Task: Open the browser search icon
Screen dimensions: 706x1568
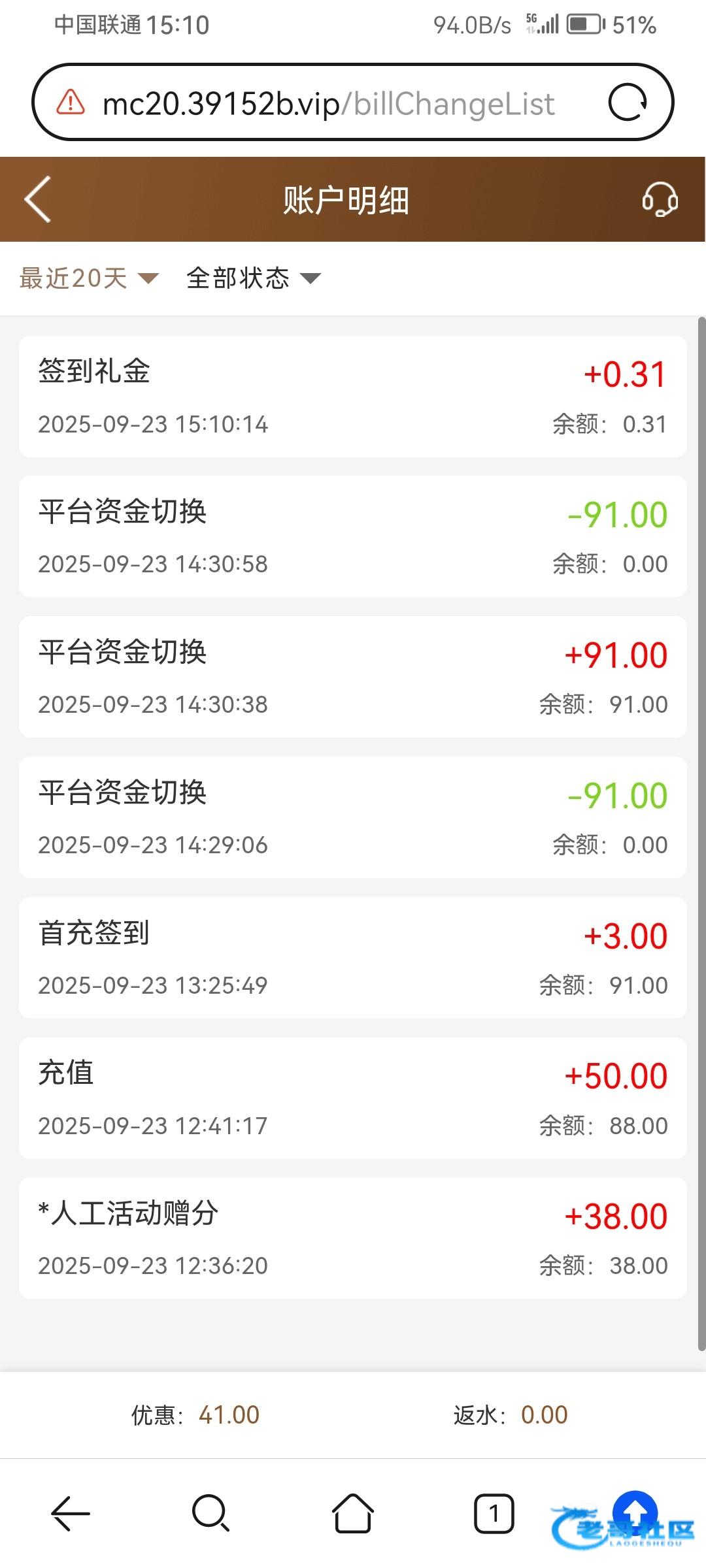Action: (x=210, y=1512)
